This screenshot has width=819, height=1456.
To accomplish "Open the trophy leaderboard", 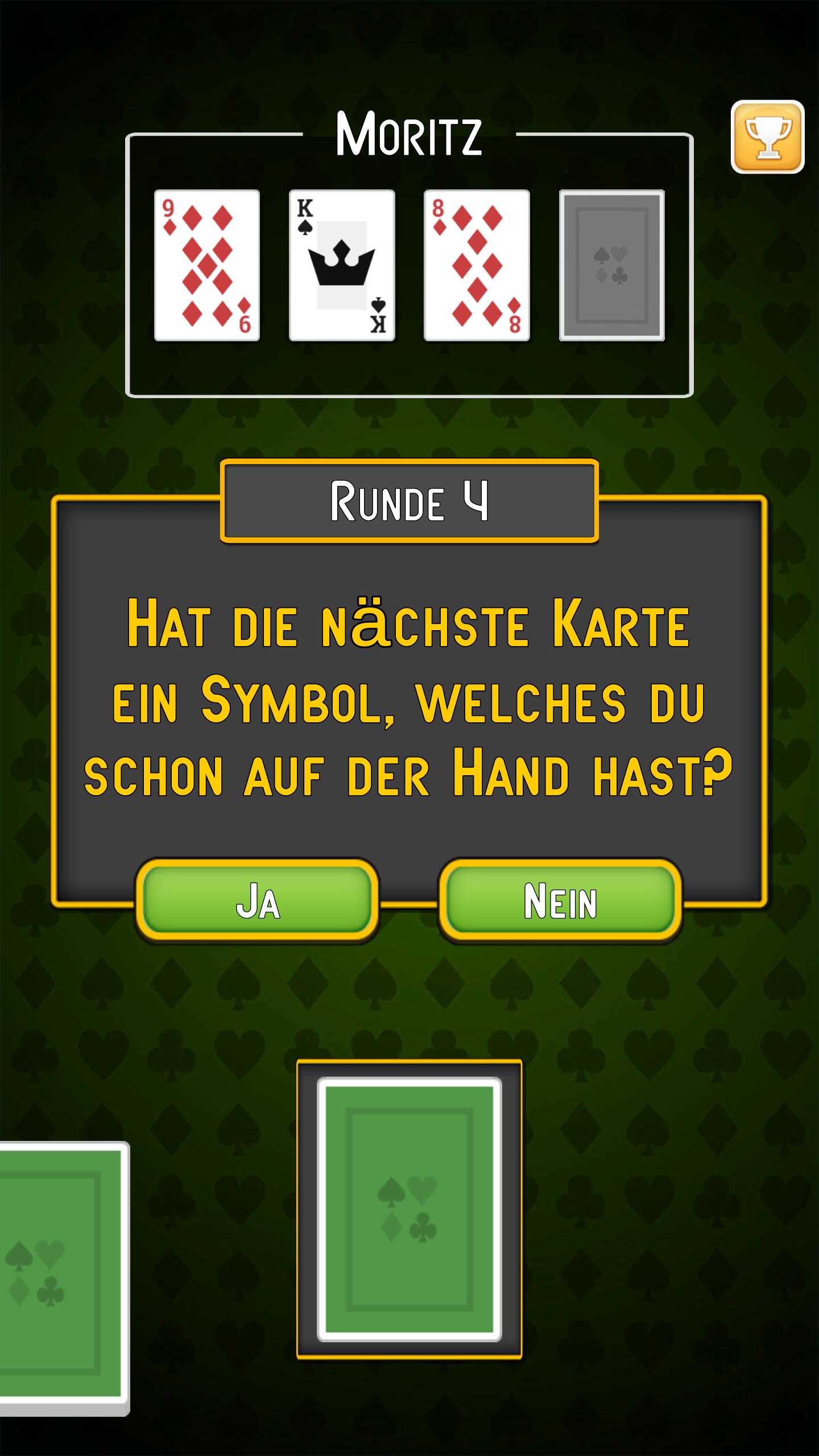I will tap(767, 137).
